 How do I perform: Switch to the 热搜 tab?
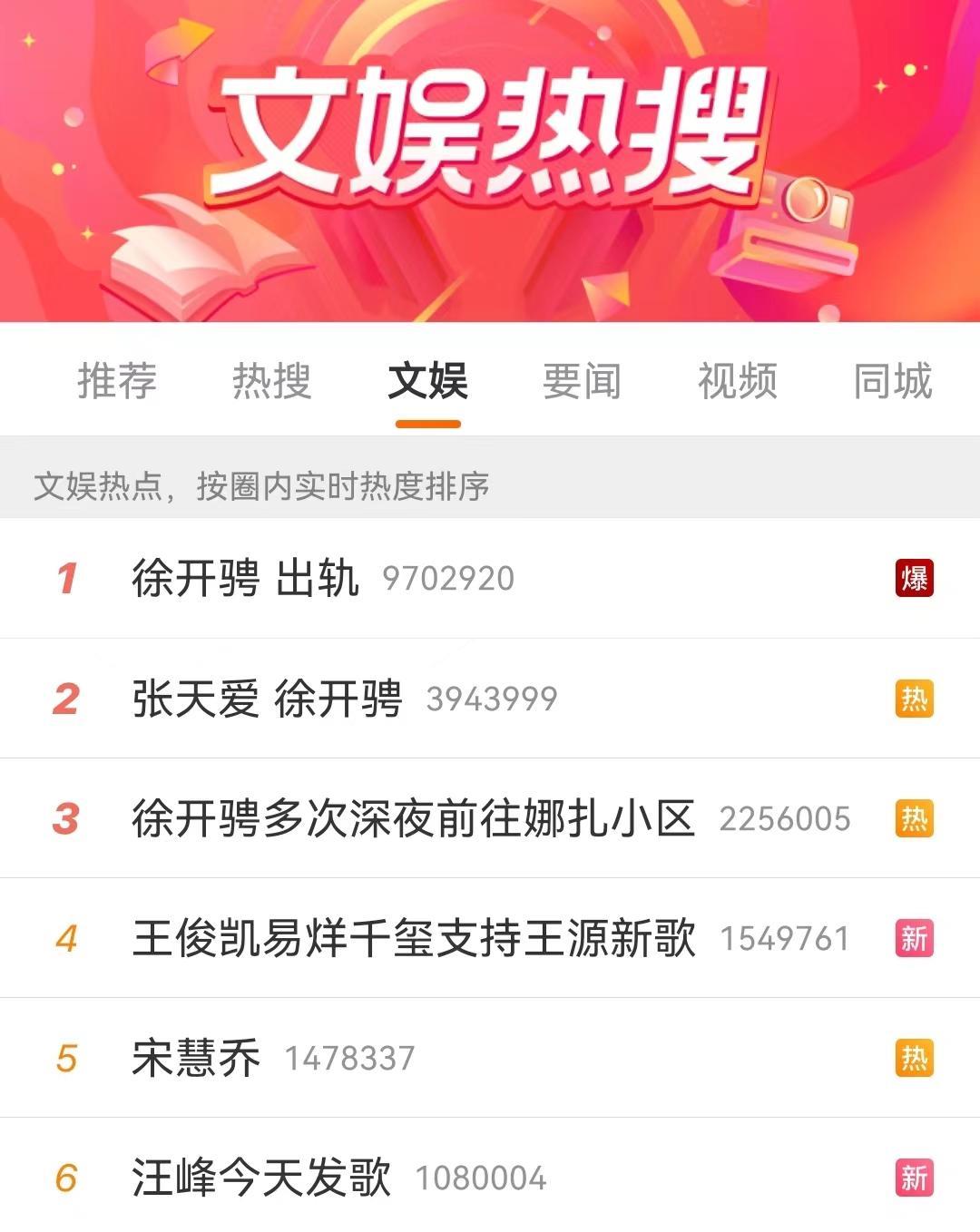(x=272, y=380)
